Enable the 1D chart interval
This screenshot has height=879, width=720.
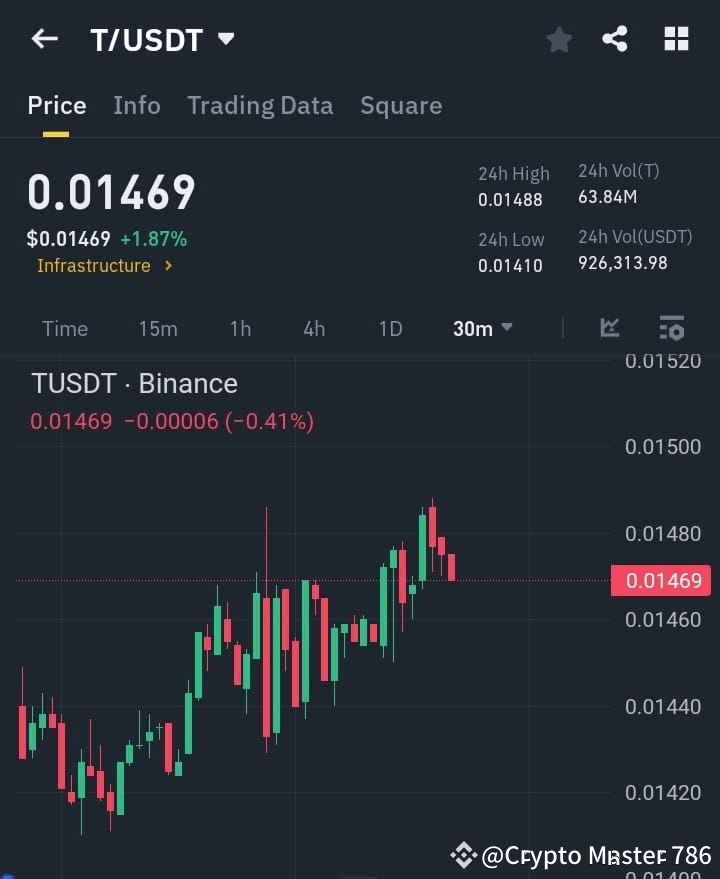tap(389, 328)
